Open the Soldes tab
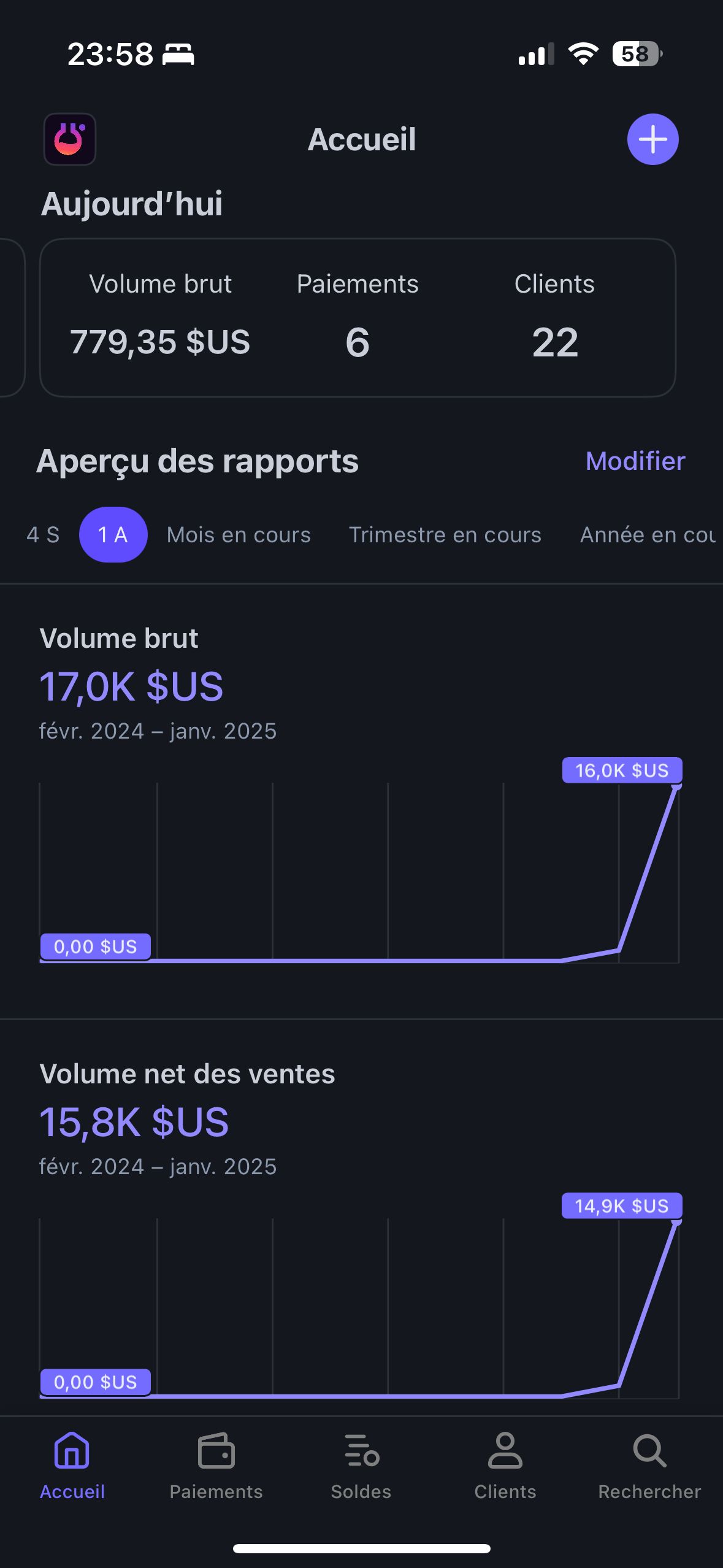The height and width of the screenshot is (1568, 723). coord(361,1466)
